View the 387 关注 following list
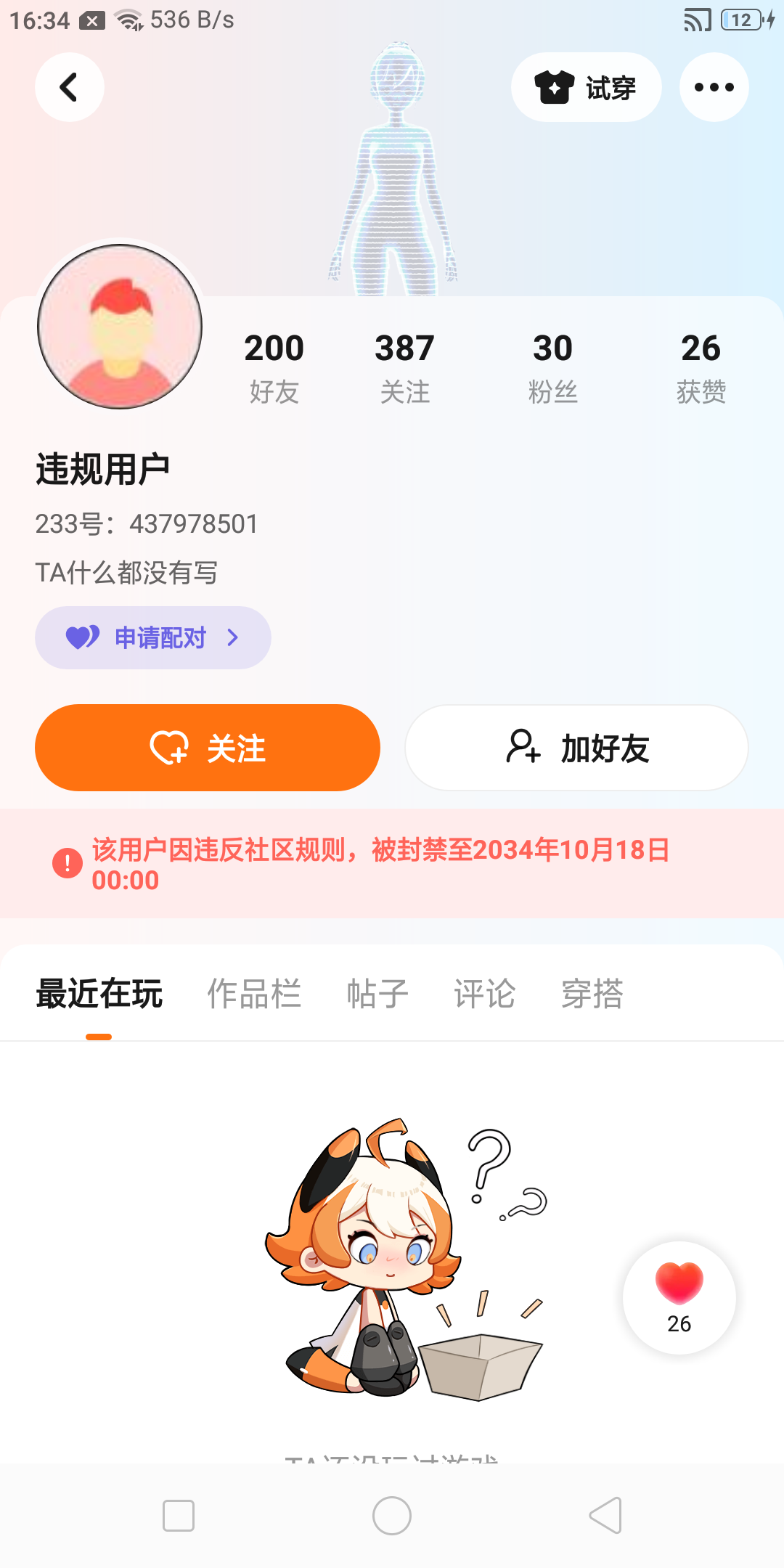 [x=404, y=367]
